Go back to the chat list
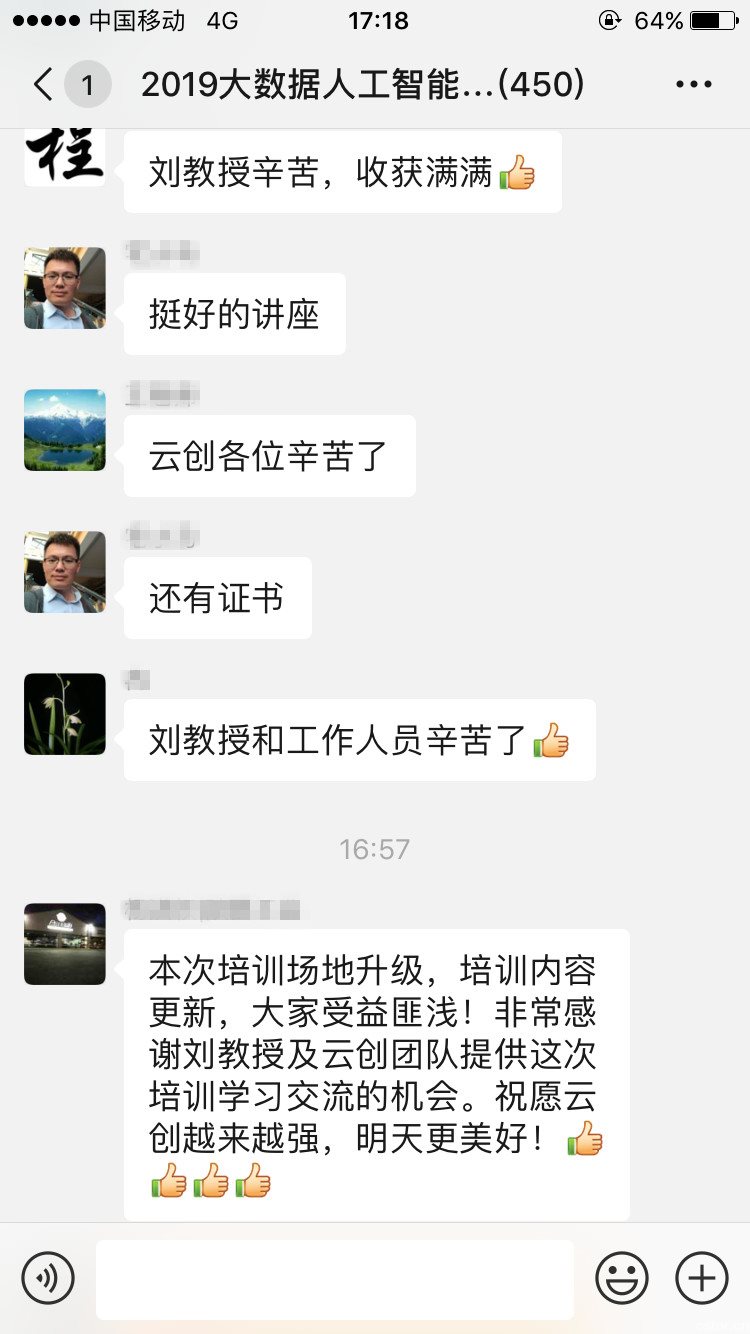Viewport: 750px width, 1334px height. coord(44,85)
